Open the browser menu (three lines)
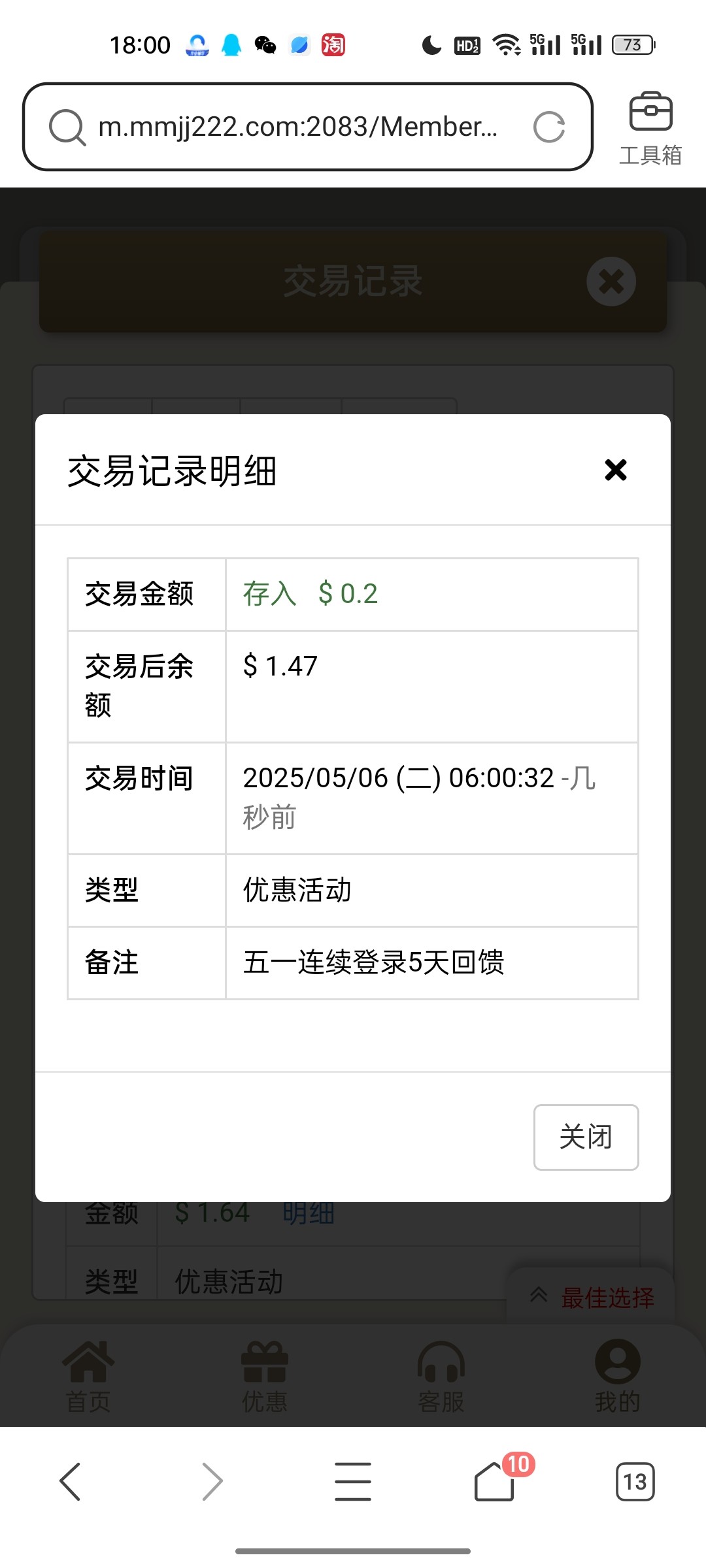The image size is (706, 1568). 353,1481
